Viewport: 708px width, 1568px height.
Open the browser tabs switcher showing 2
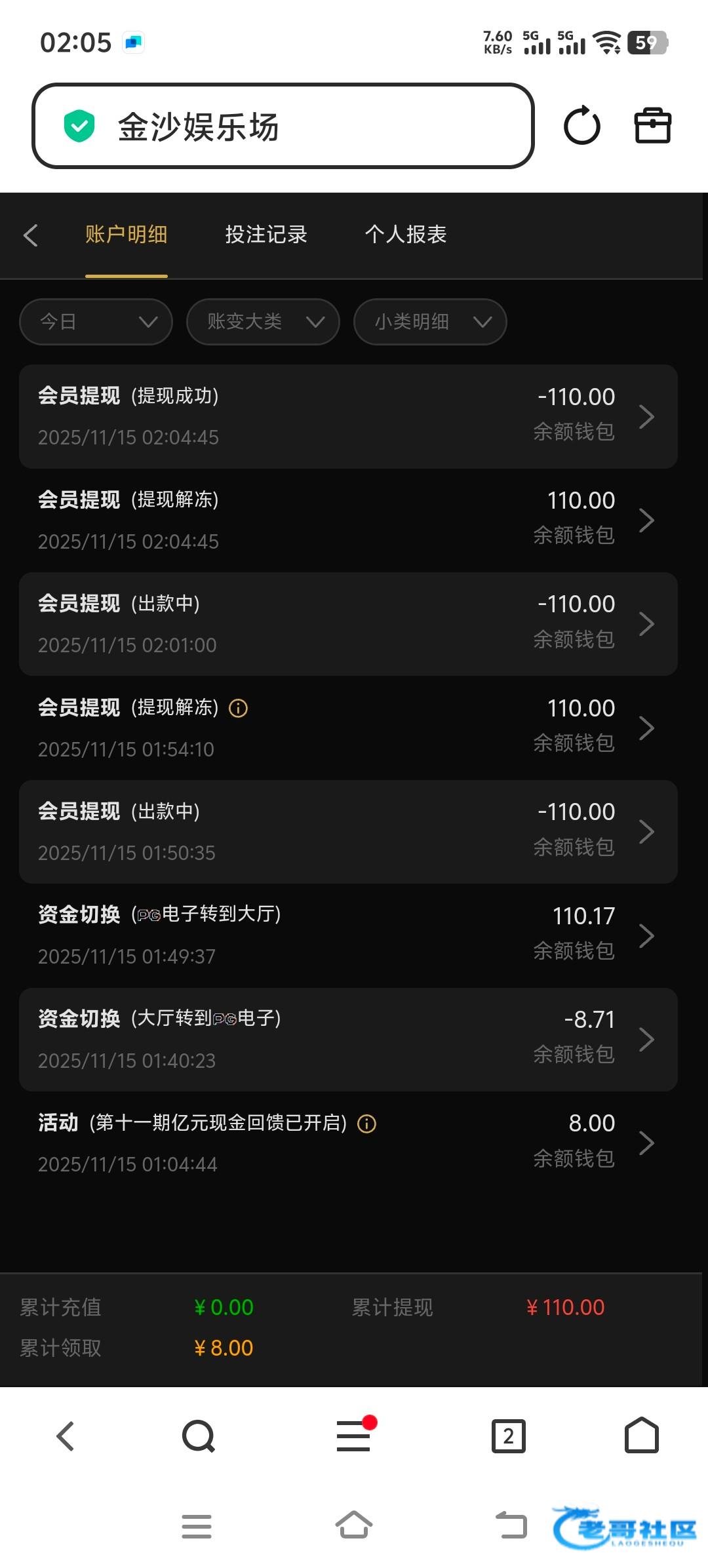coord(509,1436)
